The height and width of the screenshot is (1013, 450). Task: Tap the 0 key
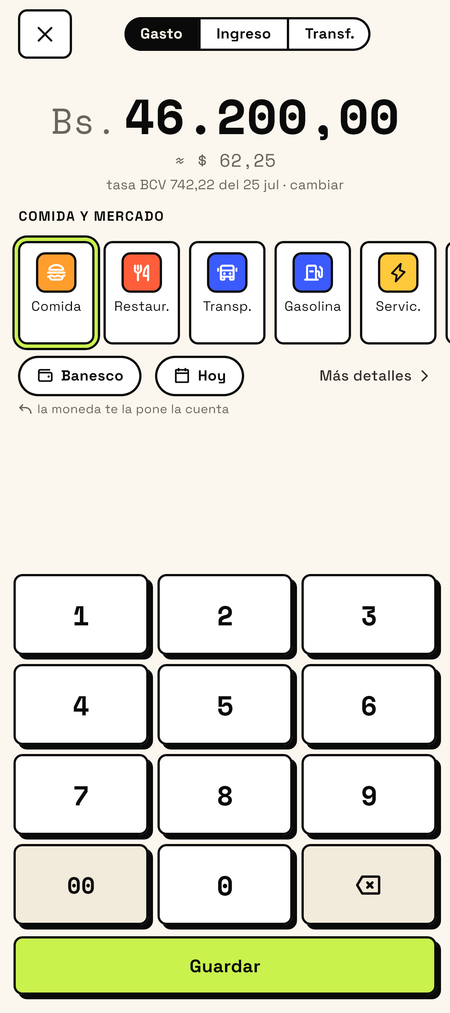[x=225, y=885]
